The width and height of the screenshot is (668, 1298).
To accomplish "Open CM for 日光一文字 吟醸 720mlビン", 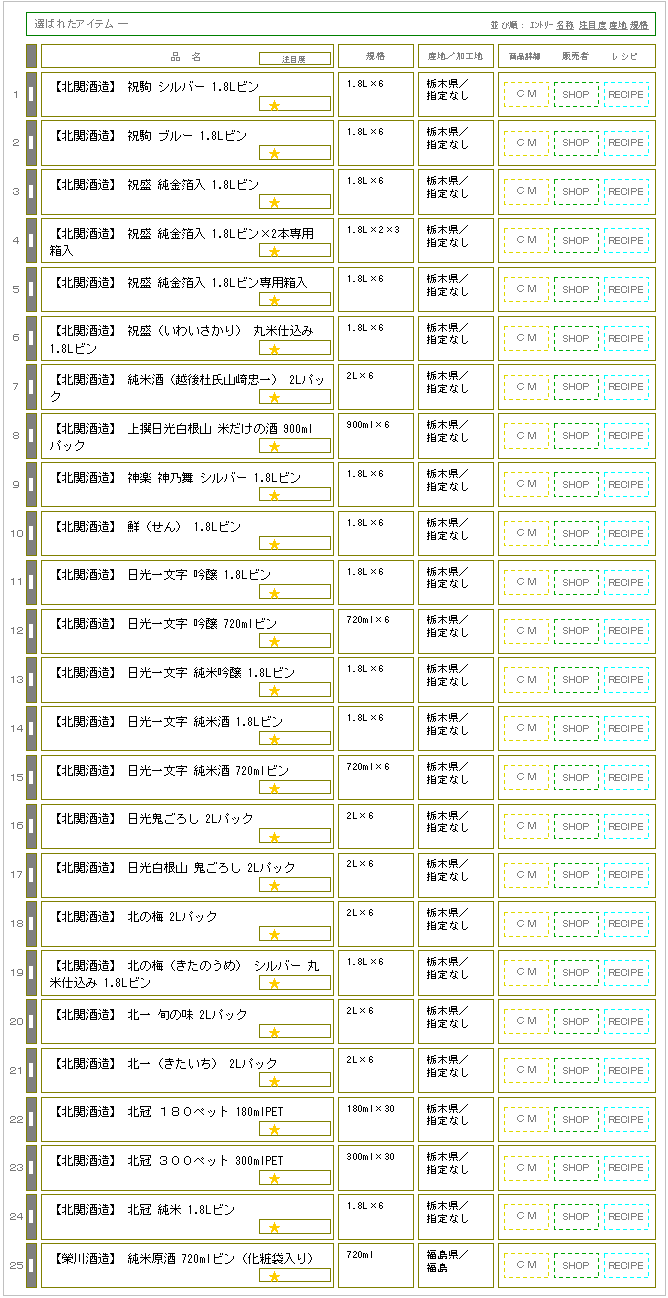I will click(526, 631).
